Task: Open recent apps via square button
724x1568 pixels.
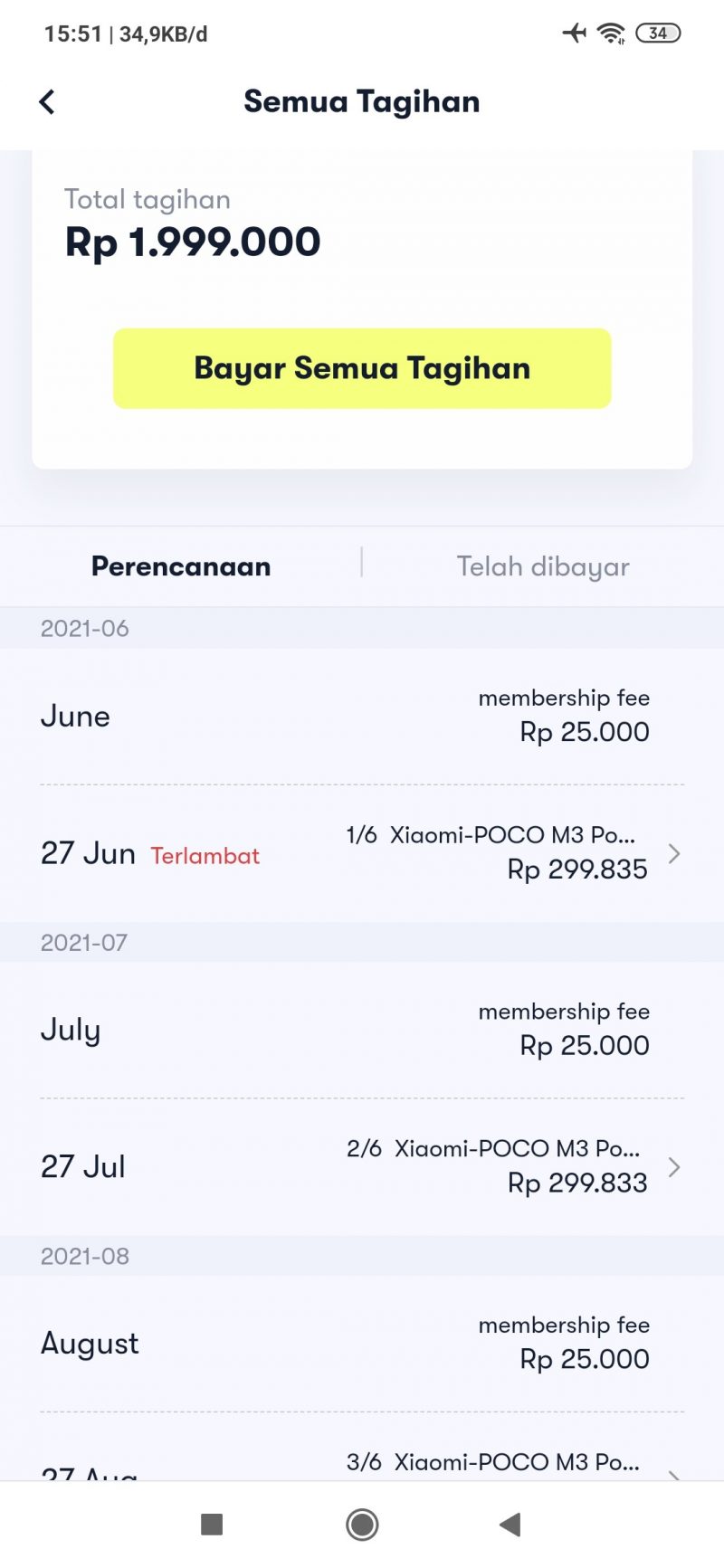Action: coord(212,1525)
